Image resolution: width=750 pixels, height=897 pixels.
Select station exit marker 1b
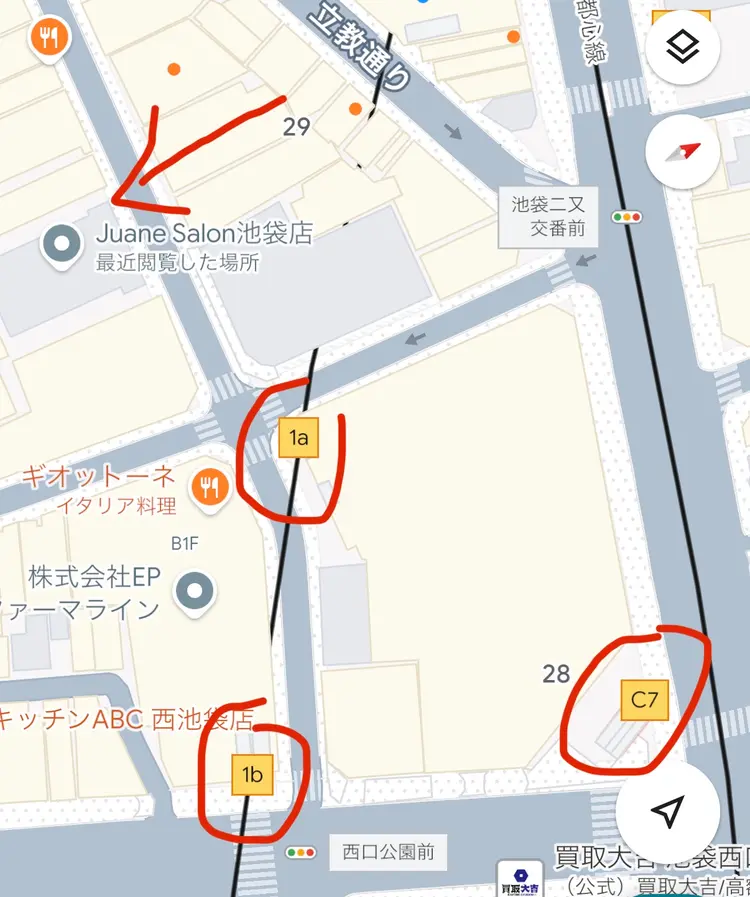[x=252, y=777]
